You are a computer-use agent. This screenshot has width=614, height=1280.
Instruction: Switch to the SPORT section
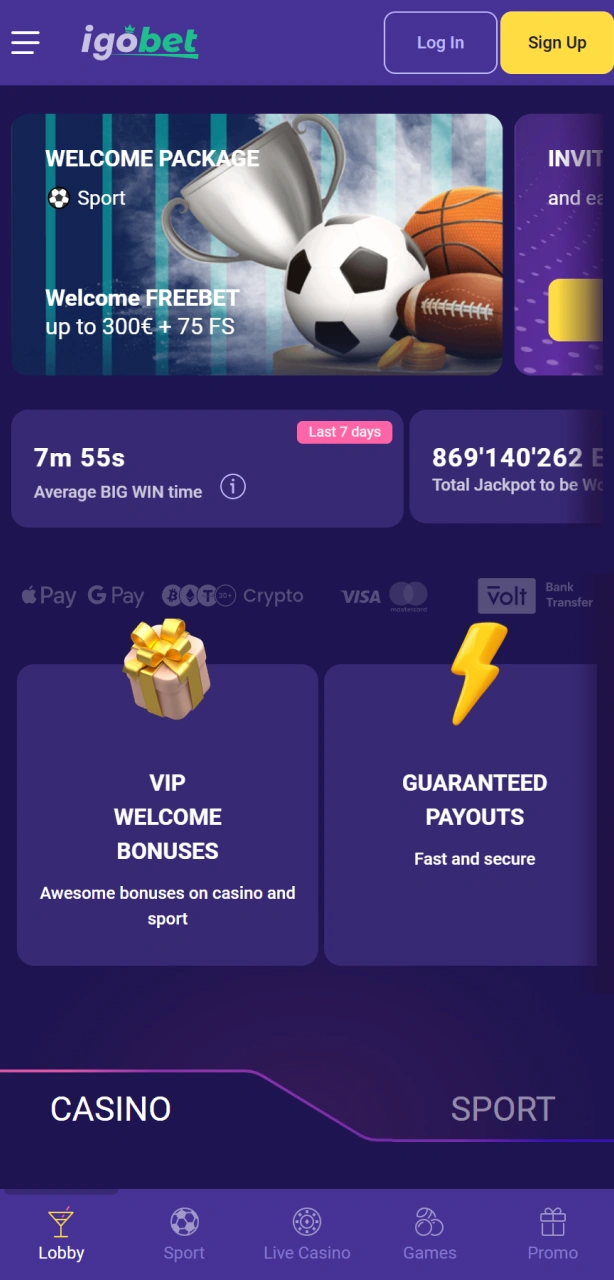click(502, 1108)
